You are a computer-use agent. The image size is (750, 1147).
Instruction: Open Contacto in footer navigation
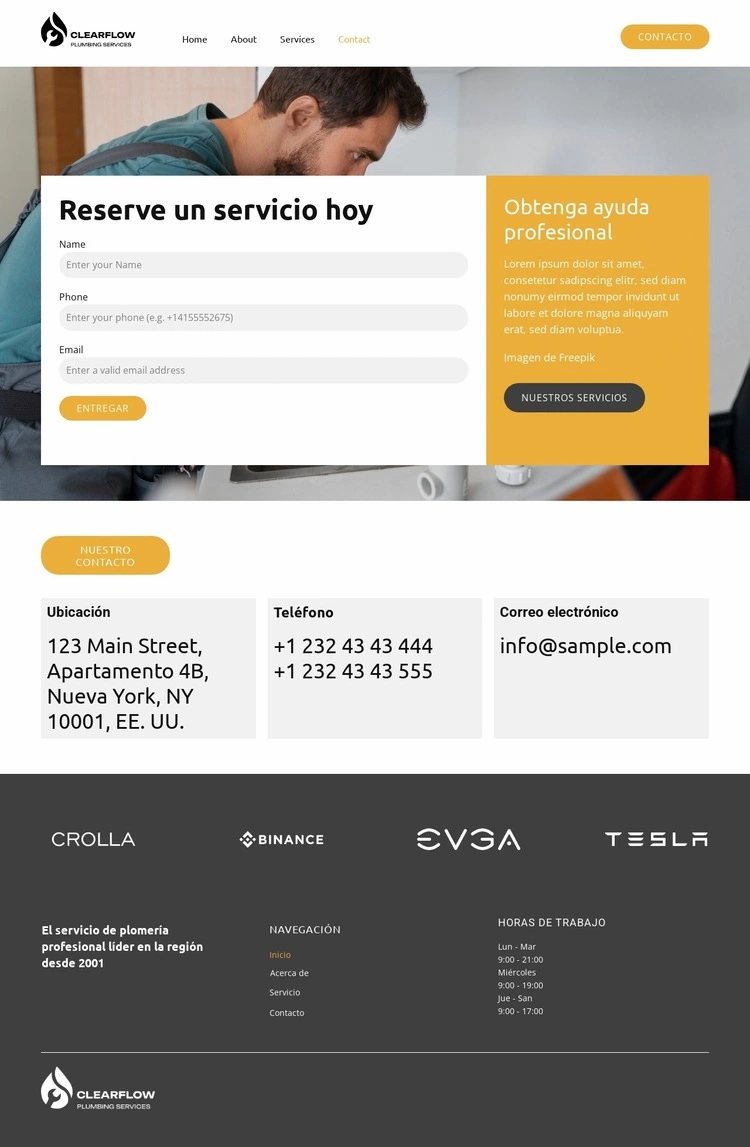(x=287, y=1013)
